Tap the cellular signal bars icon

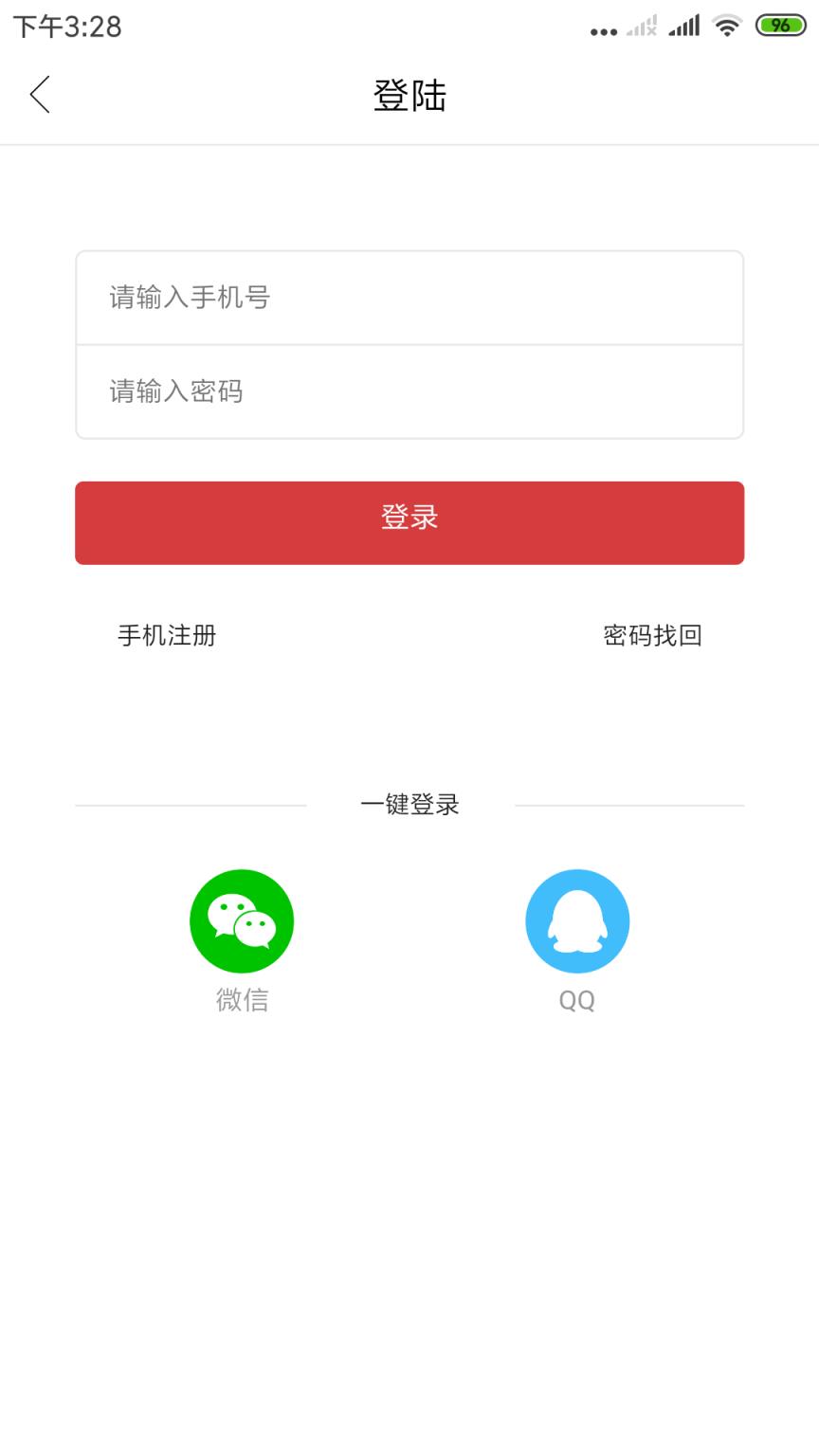coord(684,27)
